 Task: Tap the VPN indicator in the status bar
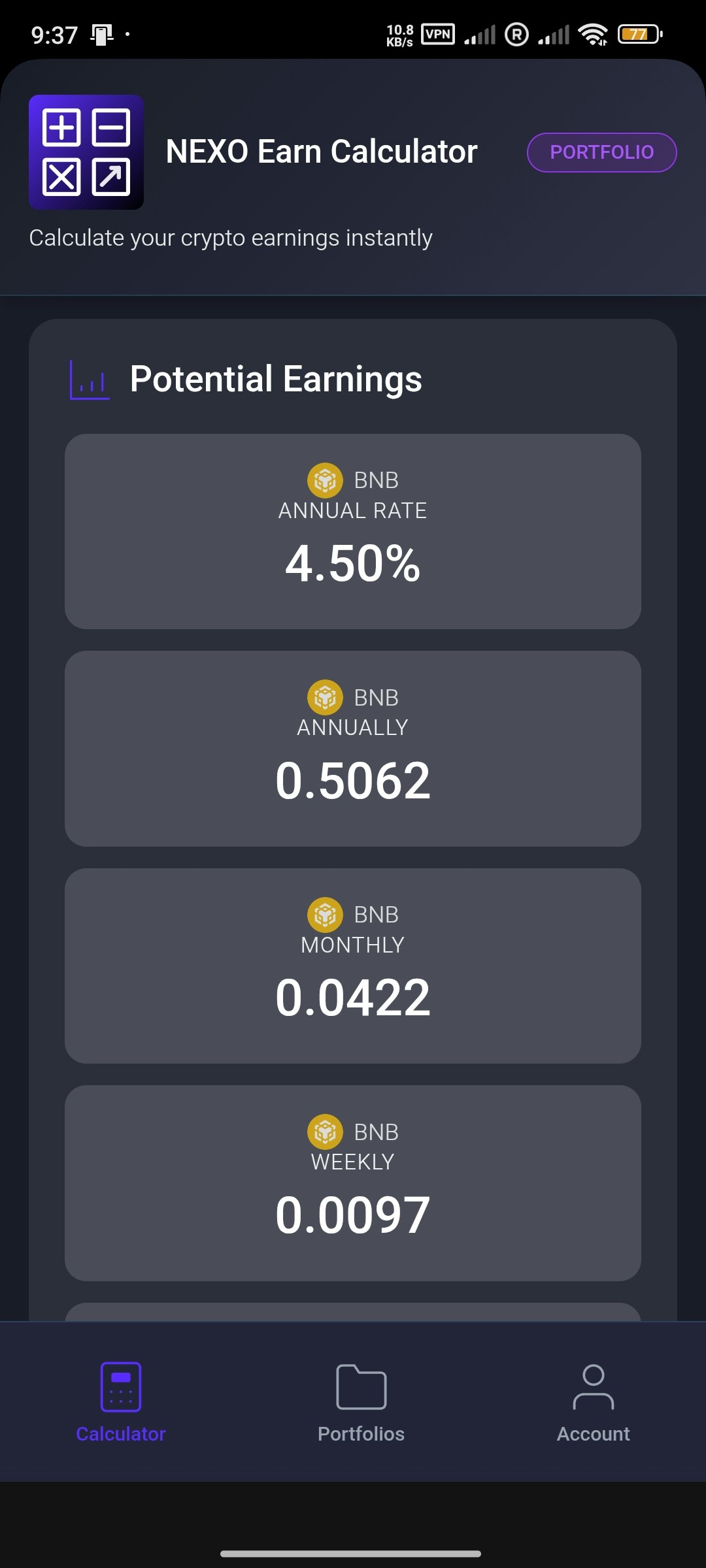[x=437, y=35]
